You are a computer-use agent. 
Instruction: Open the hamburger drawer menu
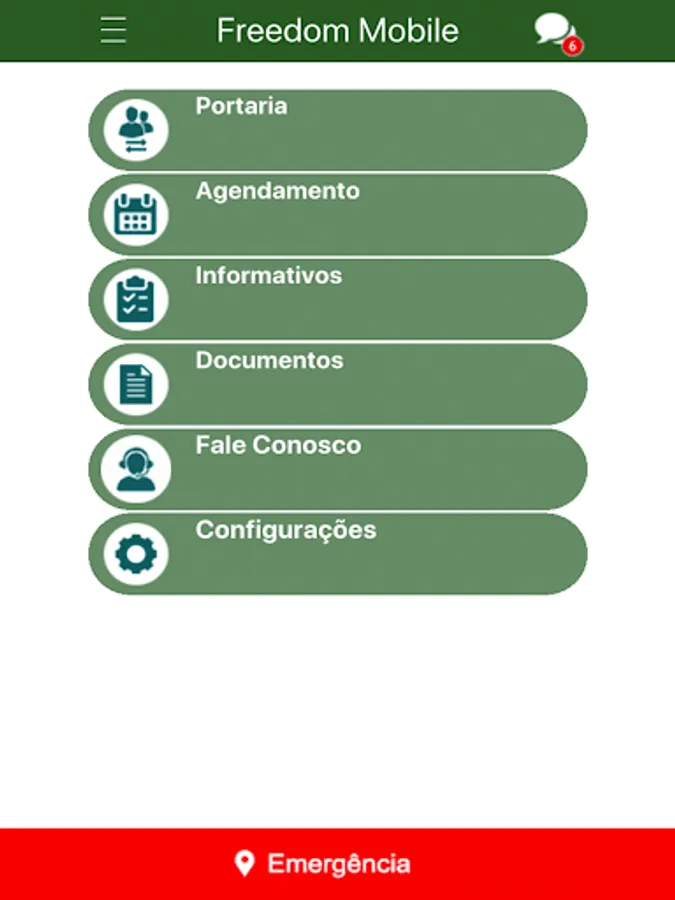coord(113,30)
